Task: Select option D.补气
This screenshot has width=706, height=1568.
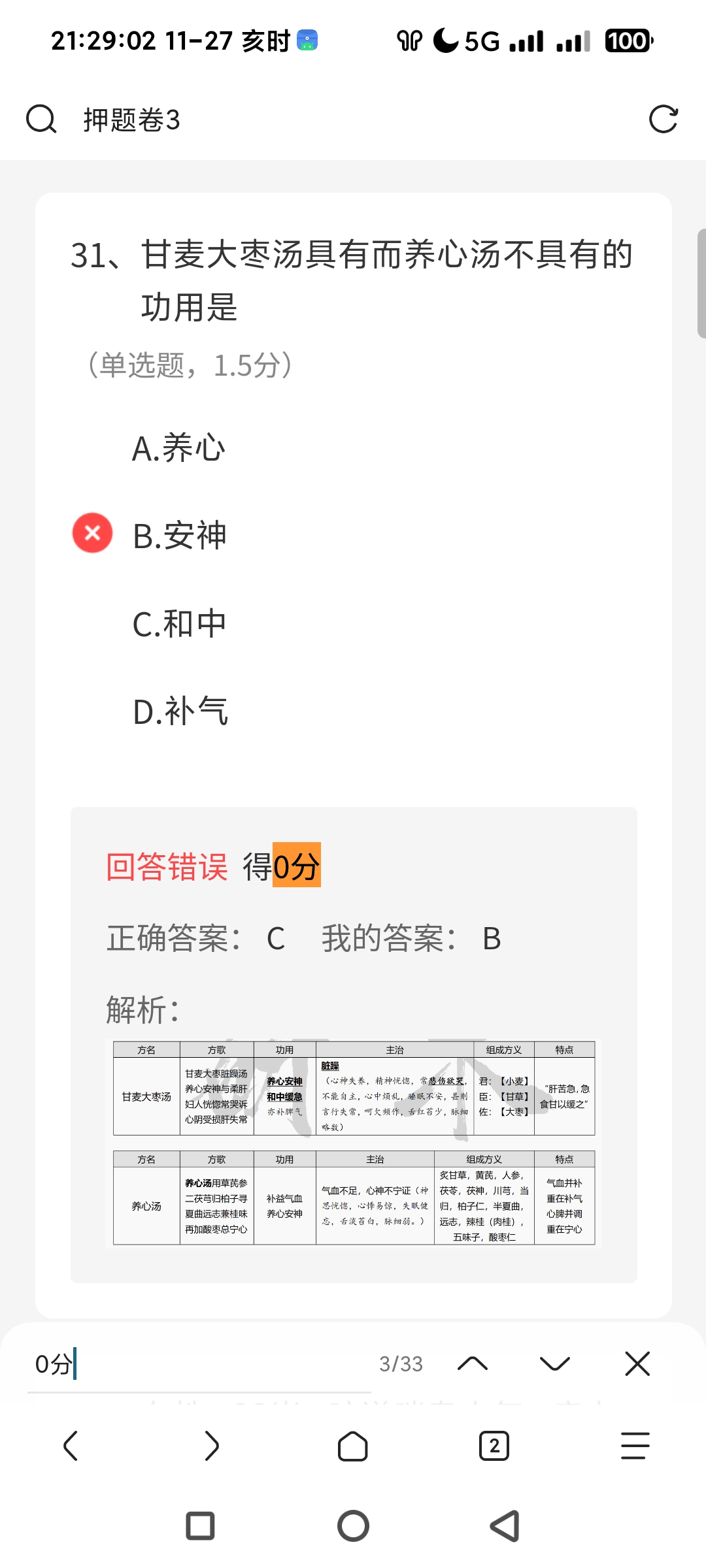Action: [180, 711]
